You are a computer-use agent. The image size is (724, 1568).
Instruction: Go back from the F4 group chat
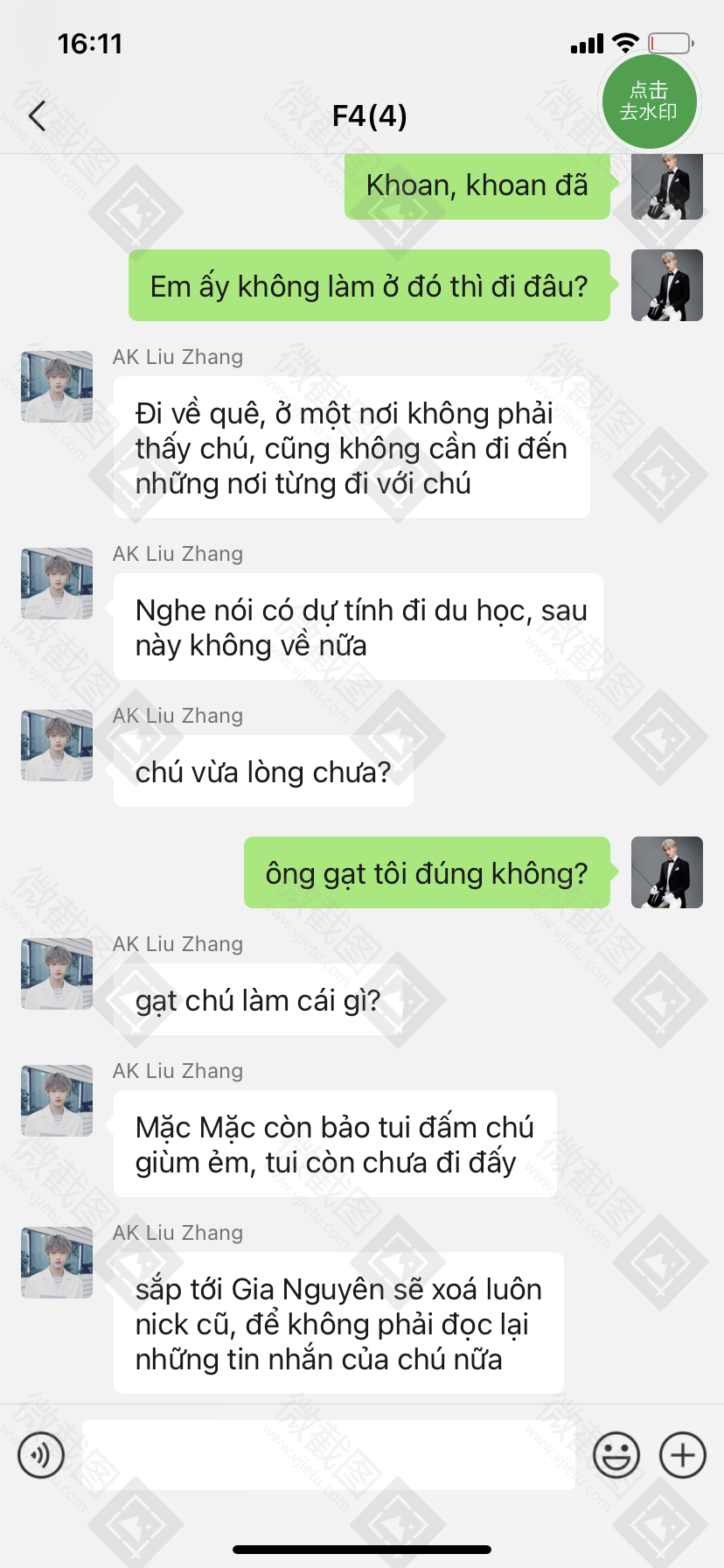[37, 115]
